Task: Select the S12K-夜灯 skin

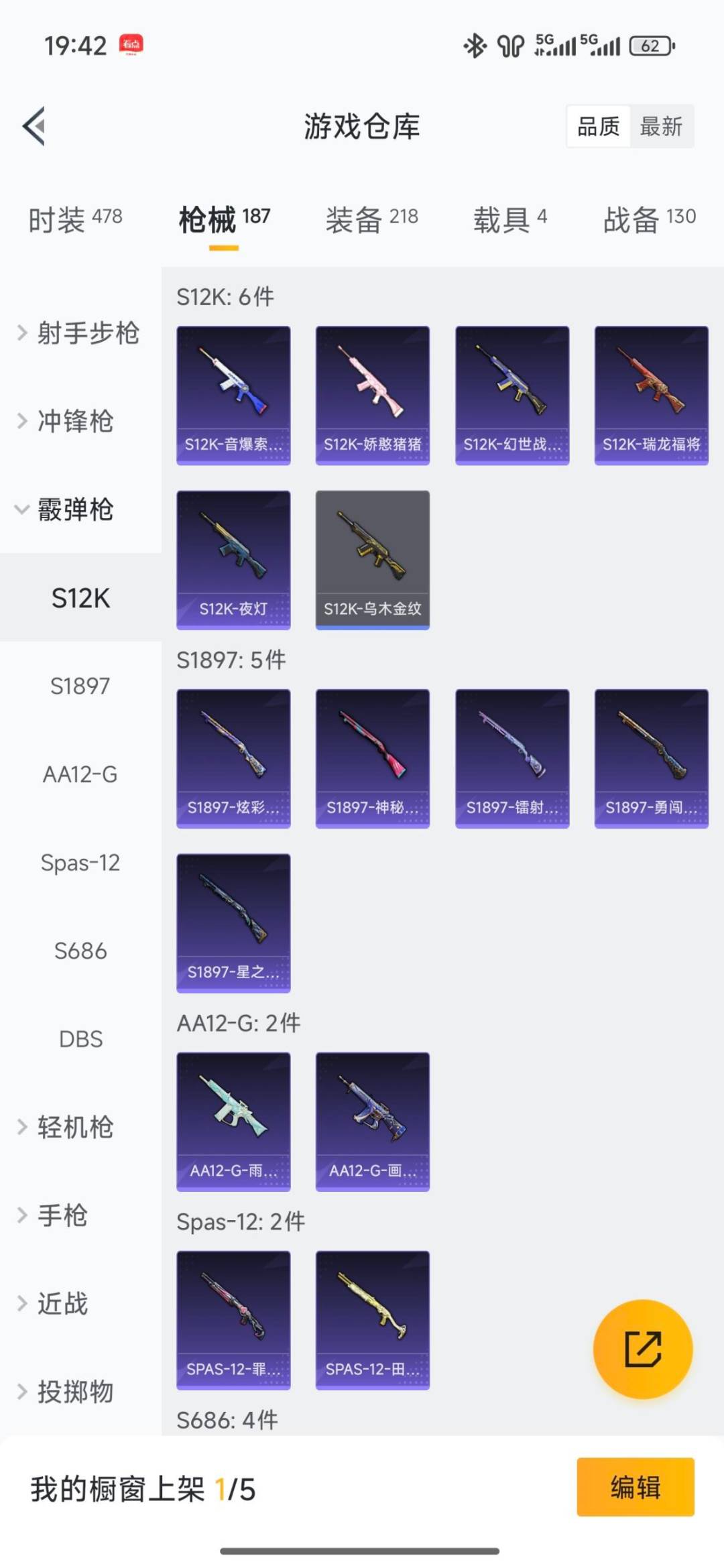Action: click(x=233, y=560)
